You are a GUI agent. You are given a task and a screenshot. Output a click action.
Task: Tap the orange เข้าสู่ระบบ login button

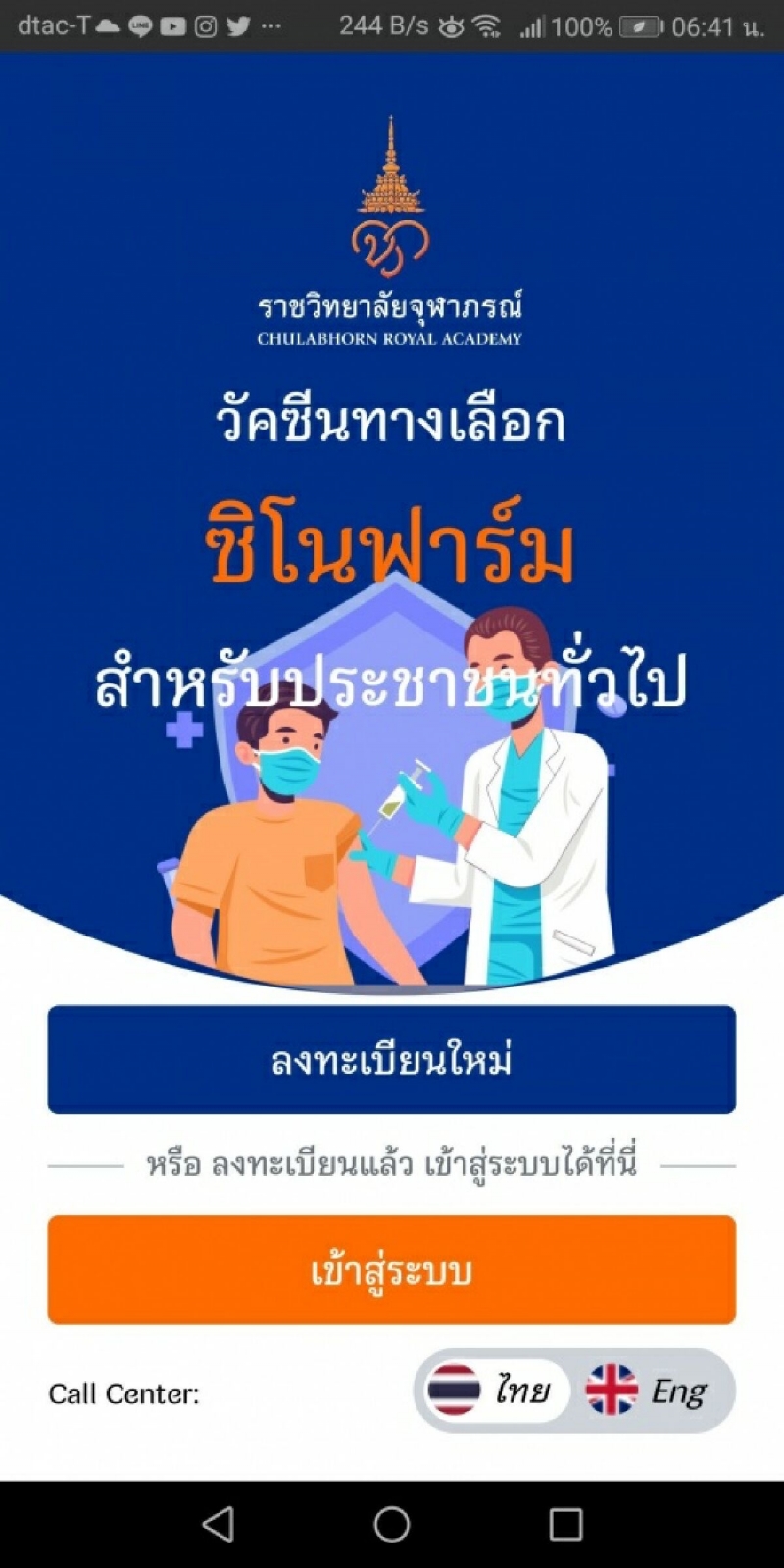pos(391,1269)
